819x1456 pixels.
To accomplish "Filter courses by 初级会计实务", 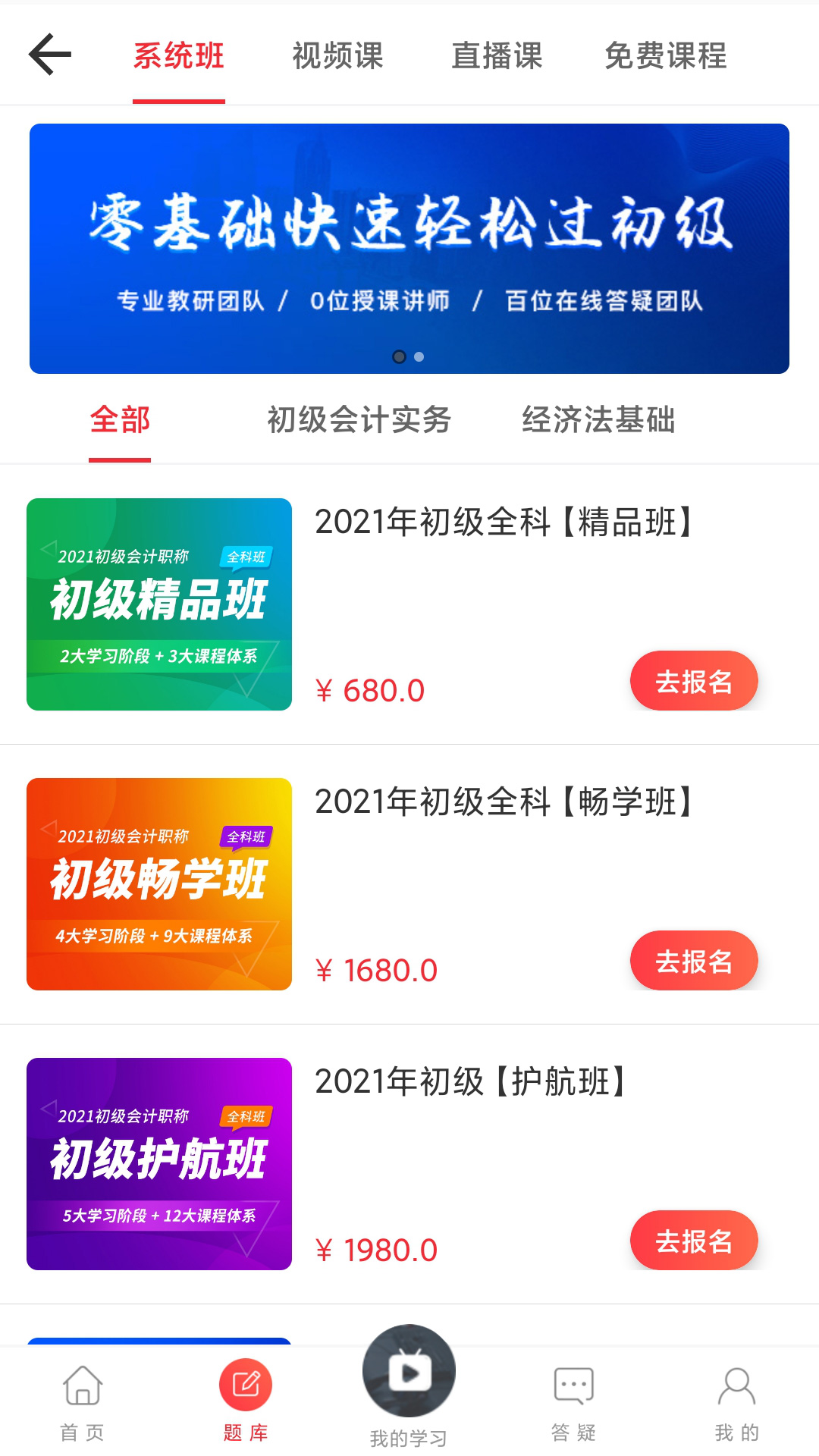I will click(x=359, y=420).
